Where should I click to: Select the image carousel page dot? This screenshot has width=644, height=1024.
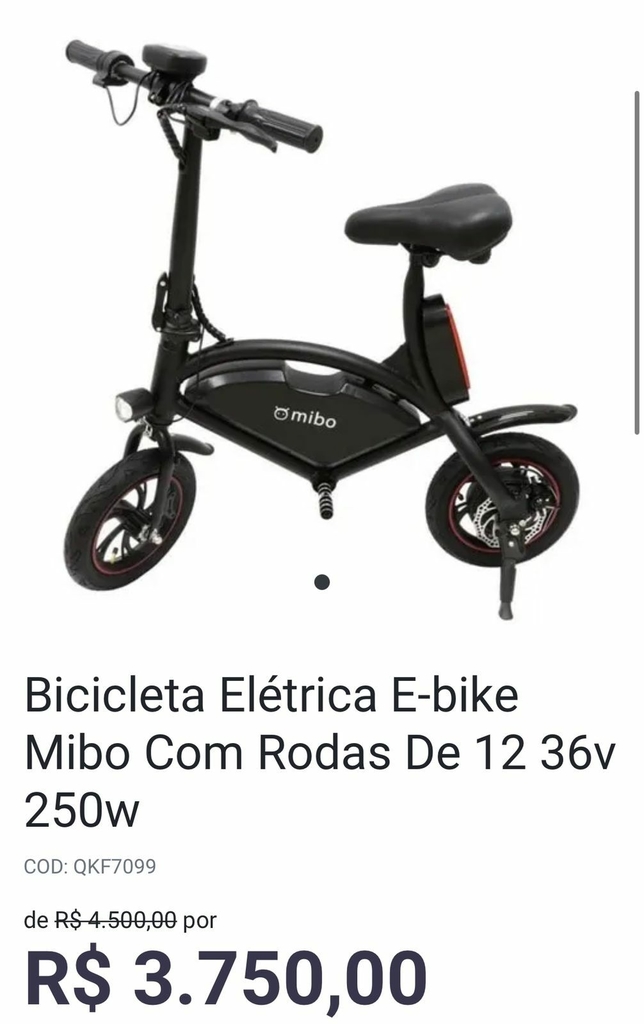(x=322, y=582)
